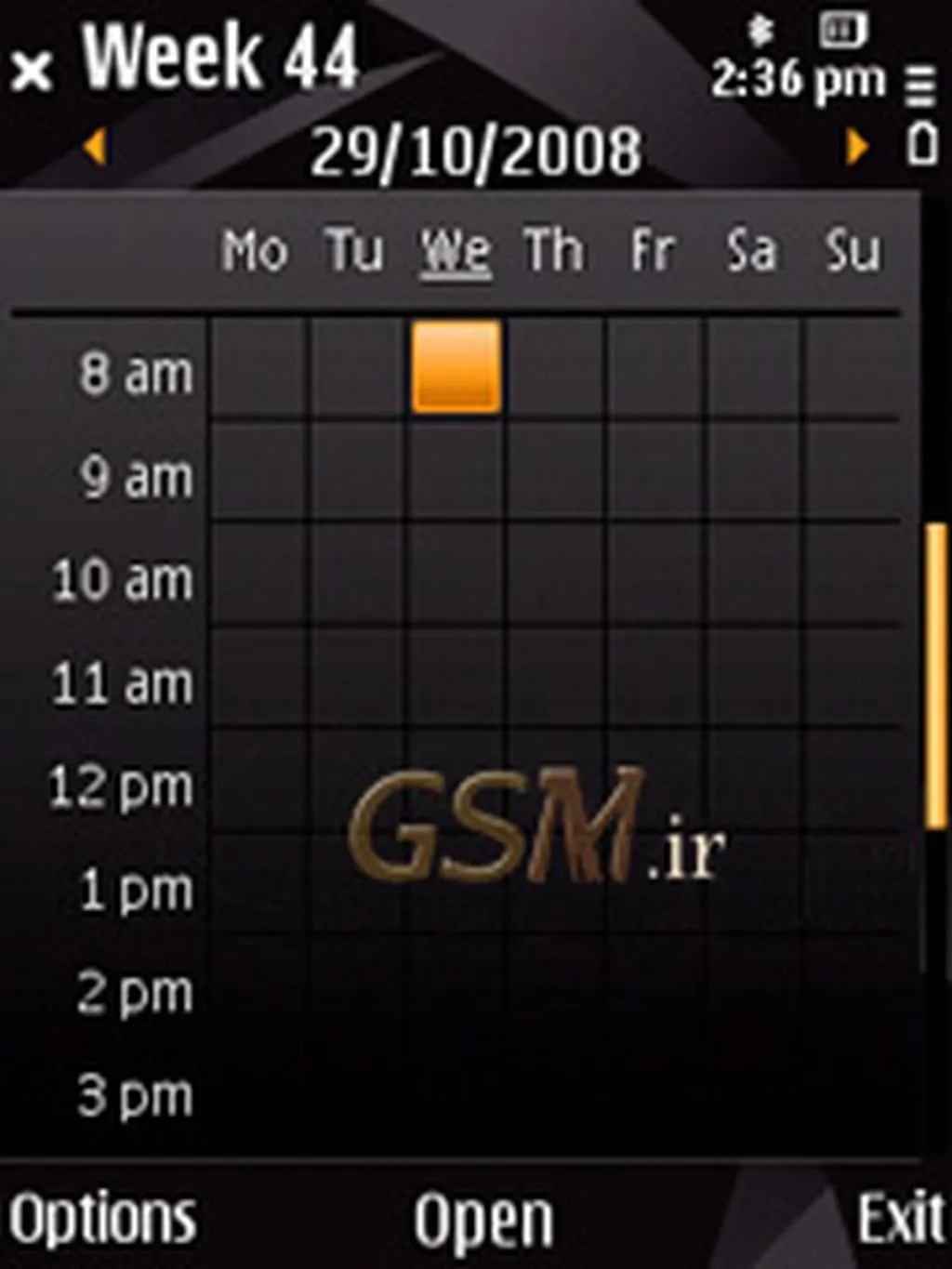Select the Saturday 11 am slot

pyautogui.click(x=753, y=677)
